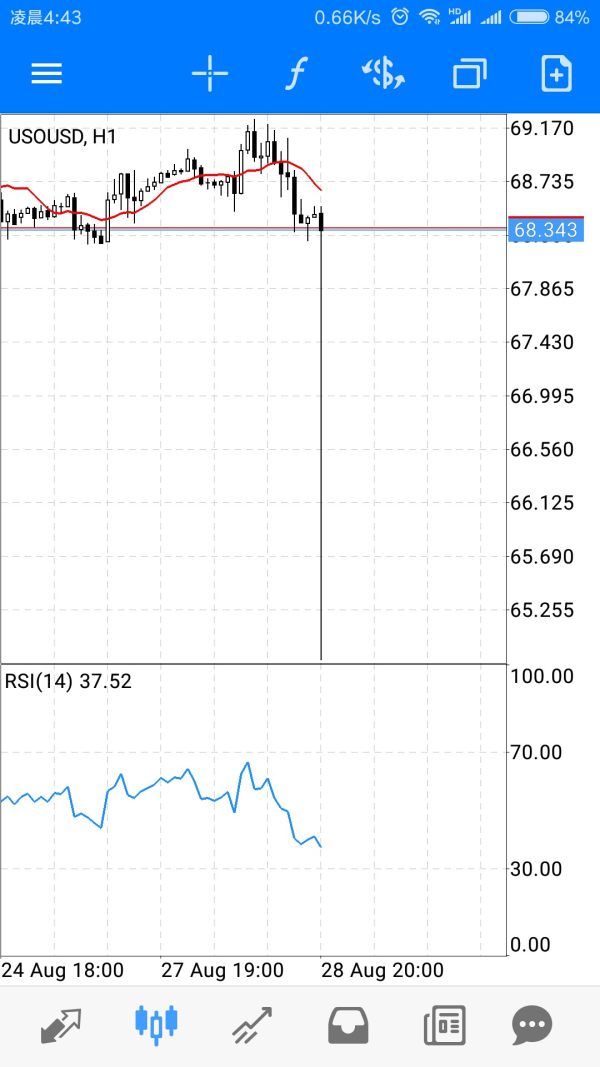Open the indicators list (f icon)
Image resolution: width=600 pixels, height=1067 pixels.
295,74
